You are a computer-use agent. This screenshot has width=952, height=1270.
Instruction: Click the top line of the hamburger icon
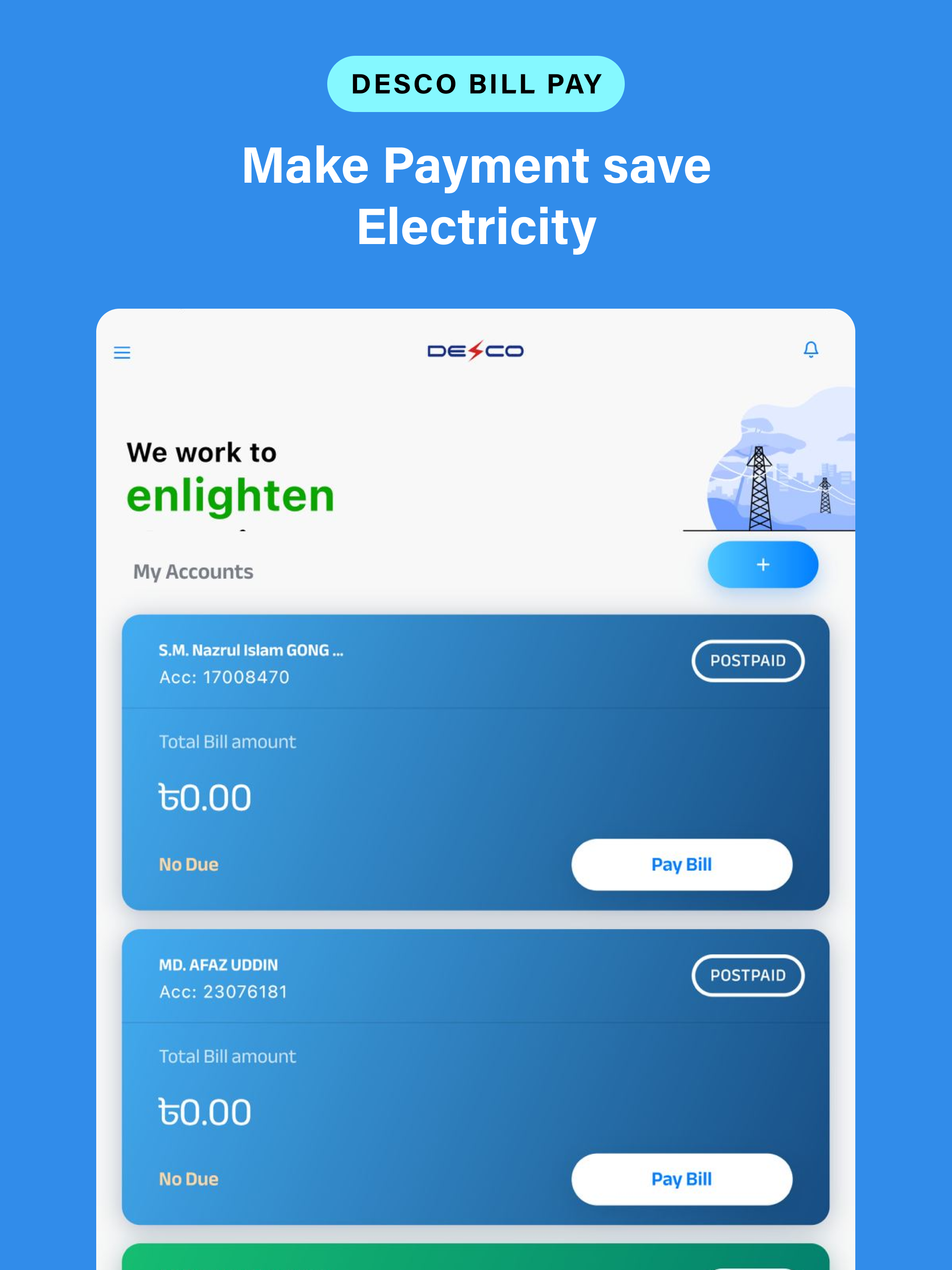tap(122, 347)
